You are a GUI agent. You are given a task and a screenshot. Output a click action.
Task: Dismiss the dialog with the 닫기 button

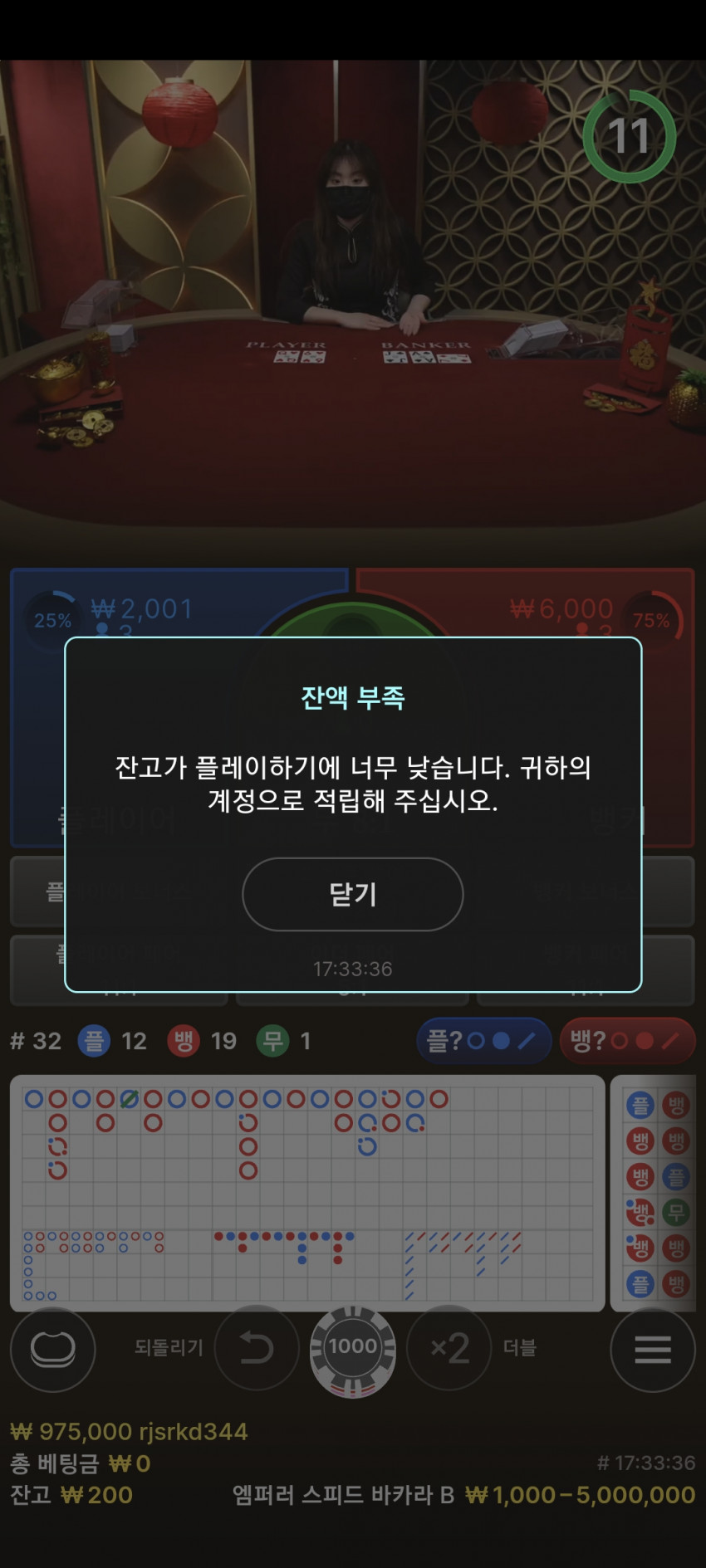coord(352,894)
